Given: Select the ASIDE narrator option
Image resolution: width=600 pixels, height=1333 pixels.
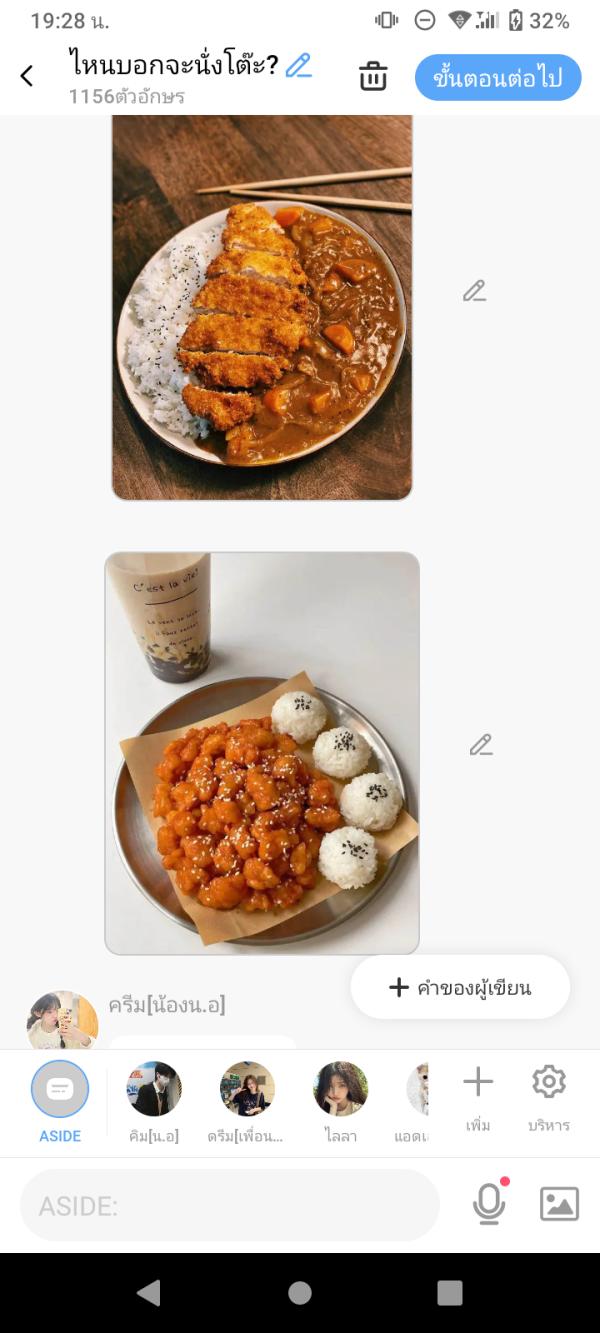Looking at the screenshot, I should pos(60,1092).
